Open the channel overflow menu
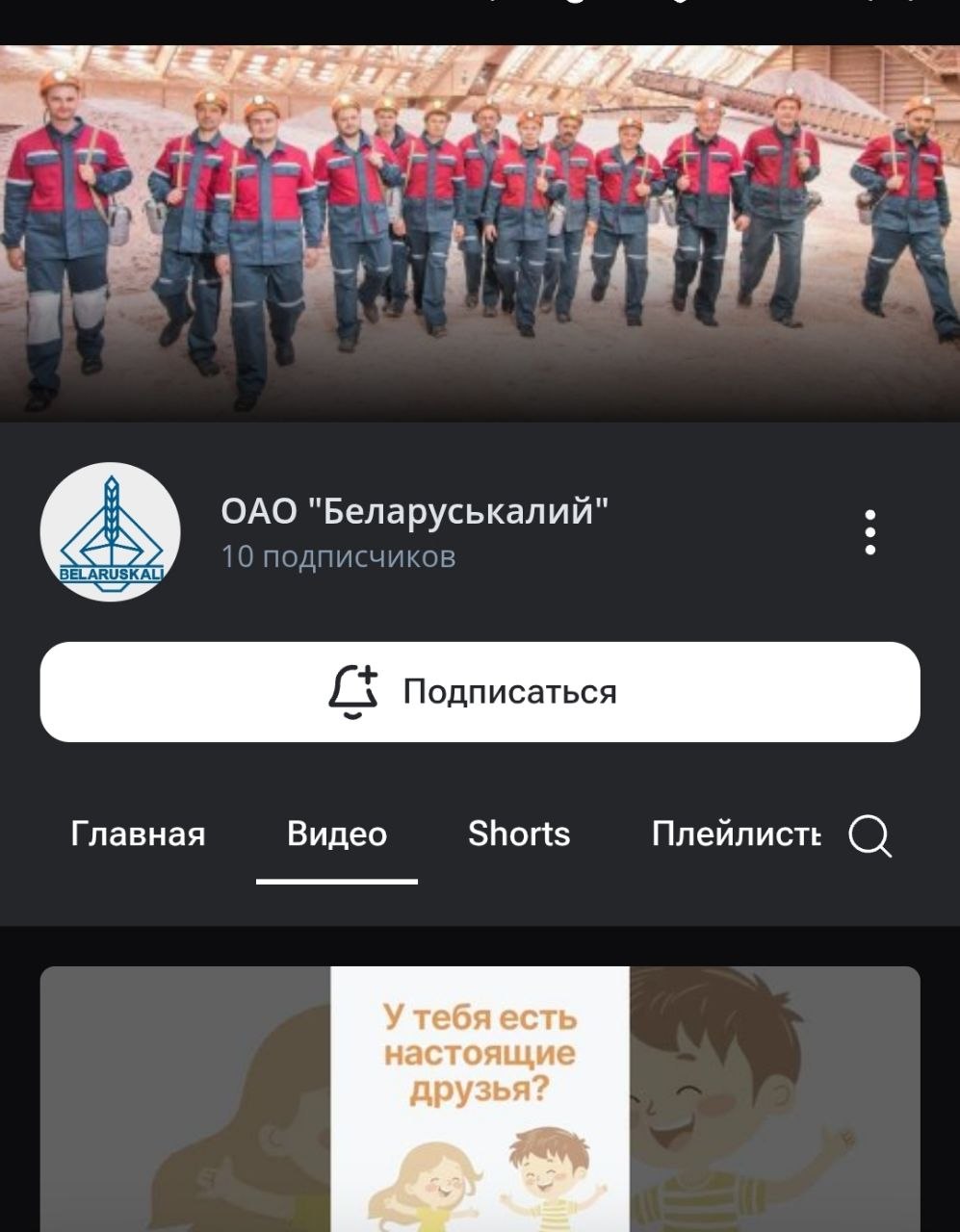960x1232 pixels. 869,532
